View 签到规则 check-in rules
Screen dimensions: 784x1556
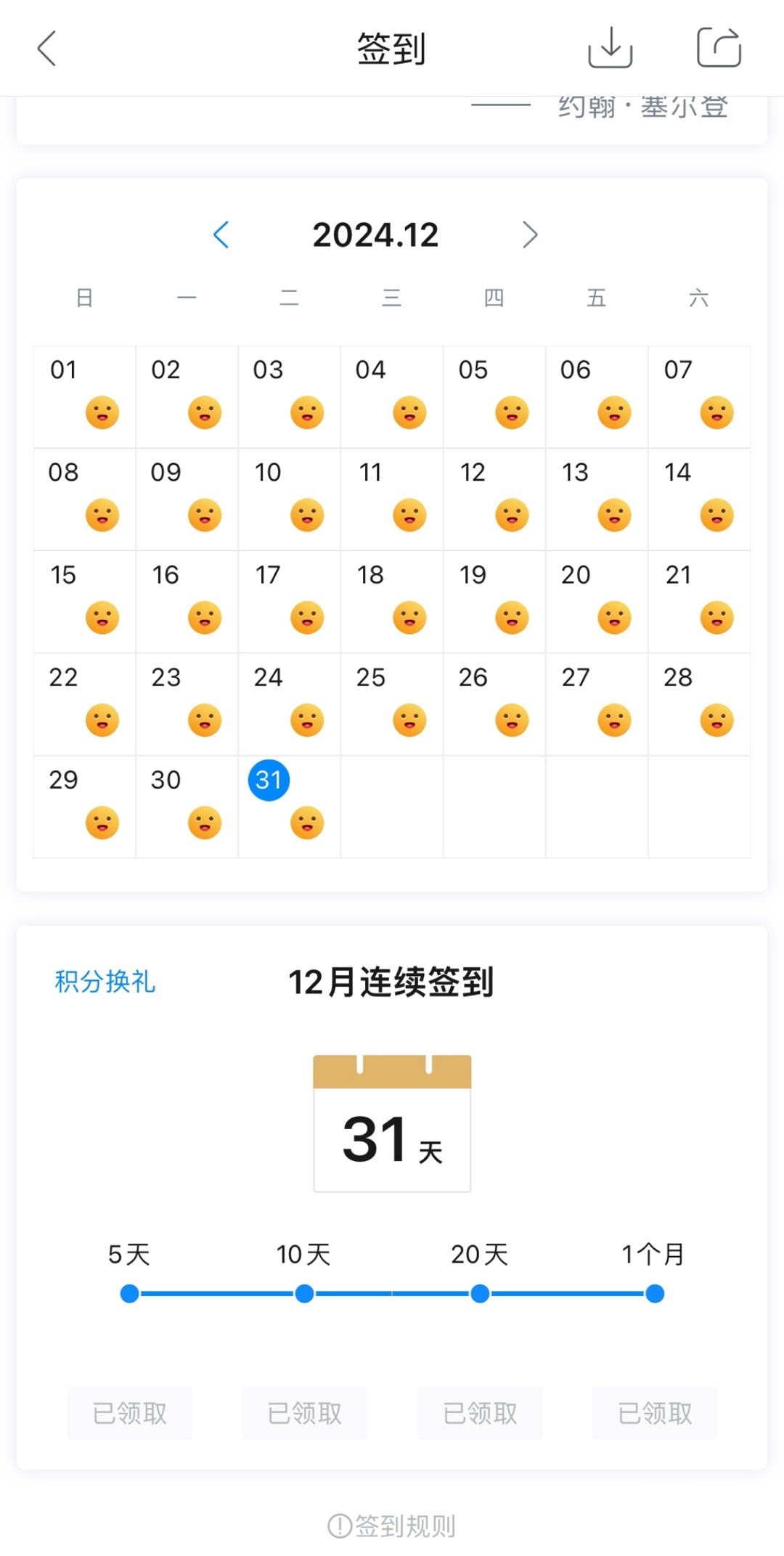[x=392, y=1526]
